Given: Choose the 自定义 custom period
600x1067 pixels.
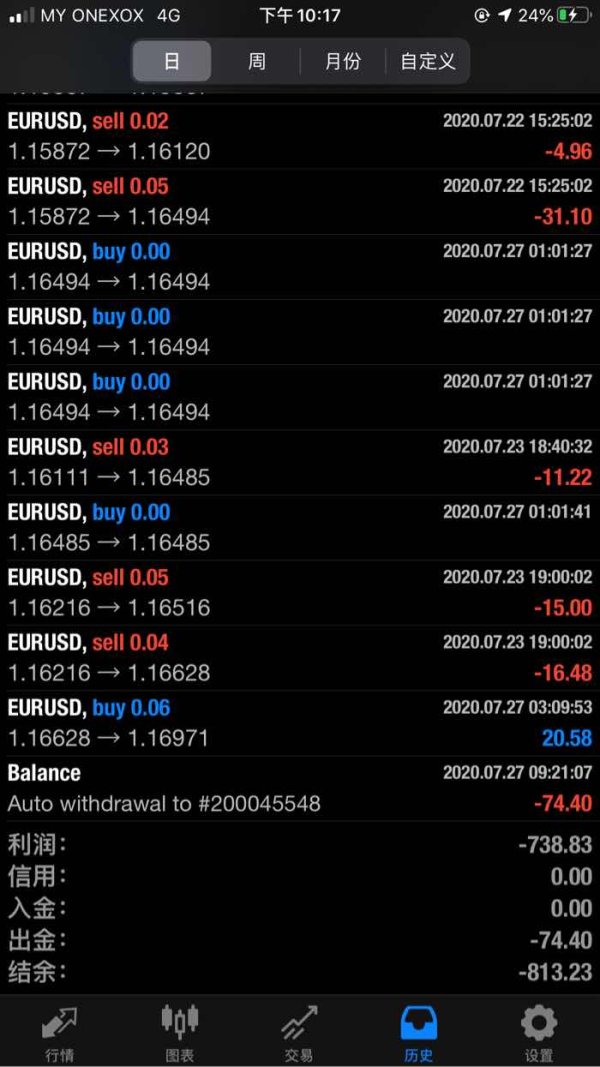Looking at the screenshot, I should tap(427, 61).
